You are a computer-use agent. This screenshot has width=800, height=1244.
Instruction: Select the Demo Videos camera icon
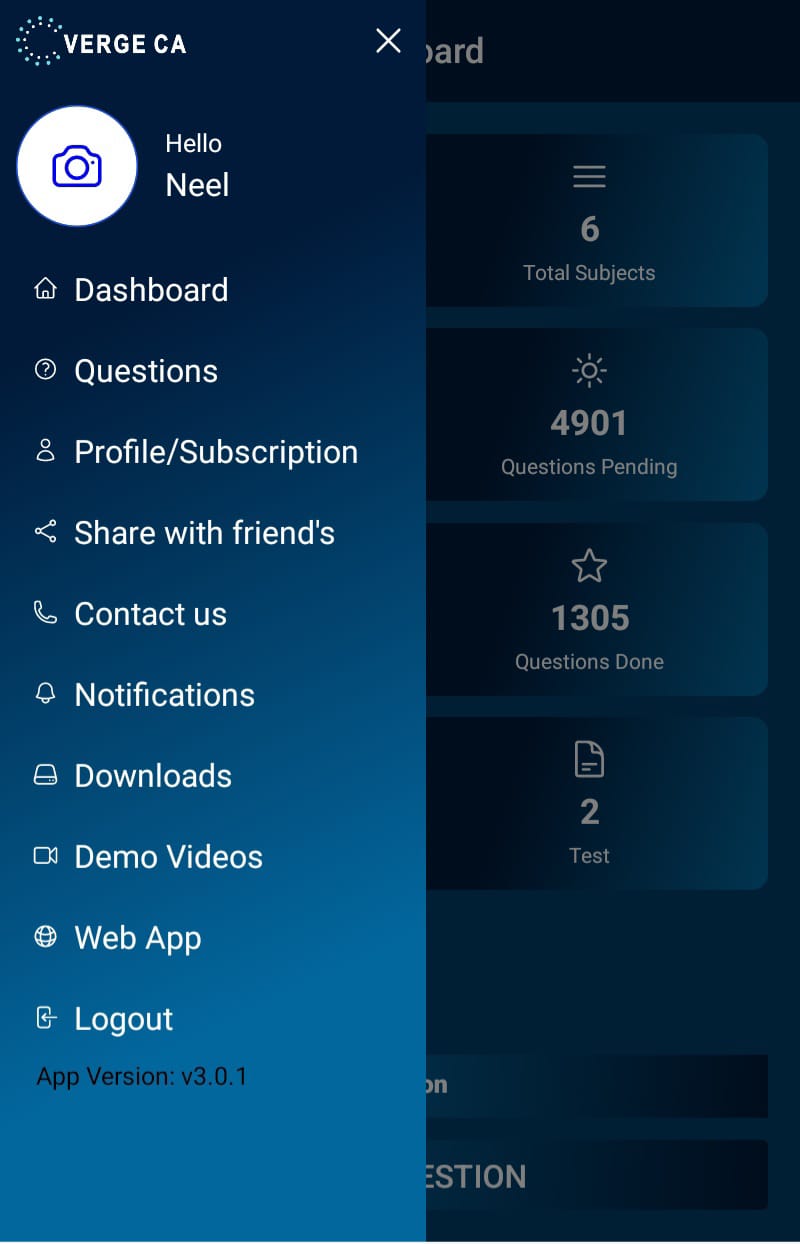click(45, 856)
